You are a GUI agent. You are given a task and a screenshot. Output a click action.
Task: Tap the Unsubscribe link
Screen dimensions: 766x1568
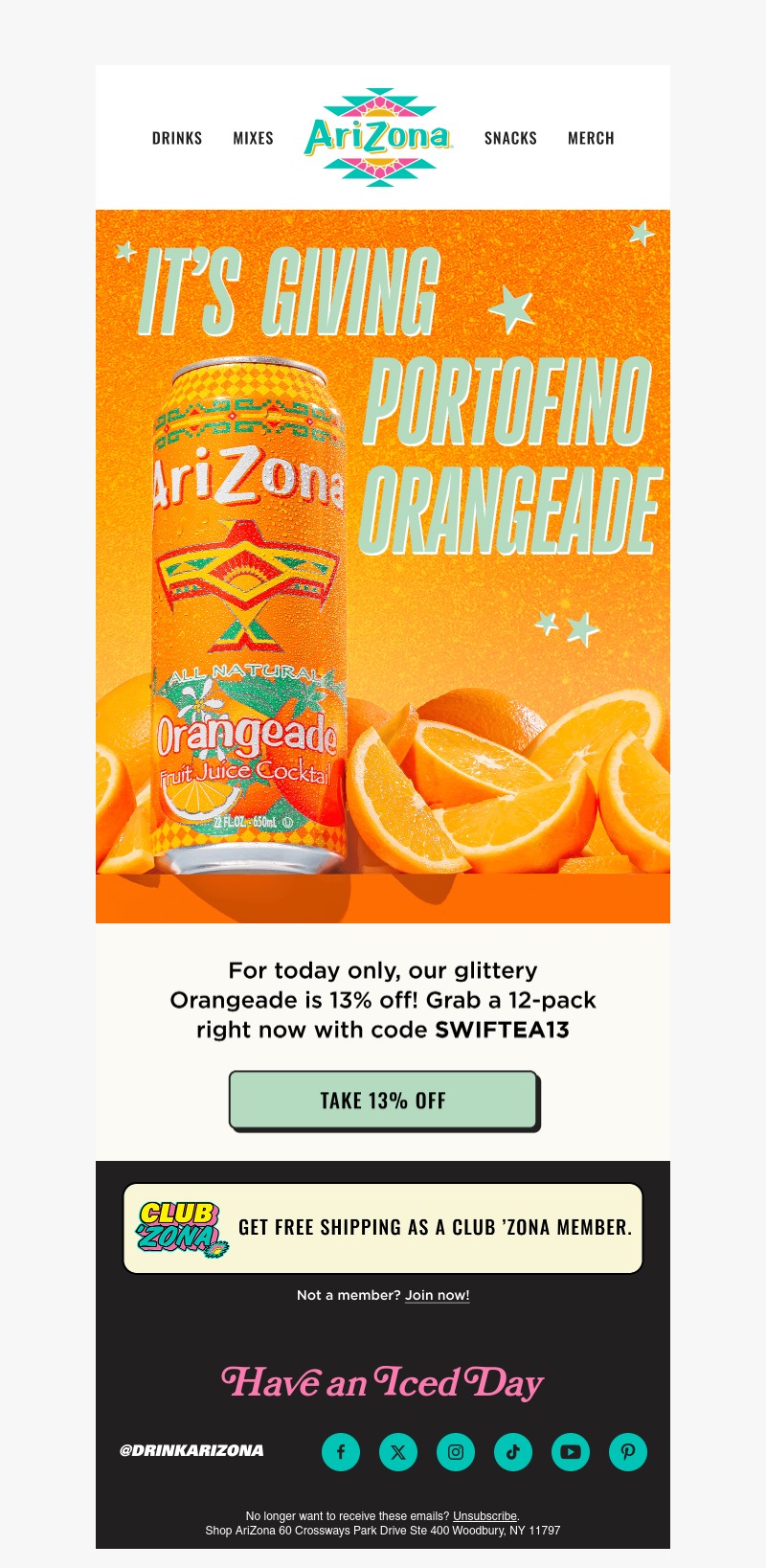(x=484, y=1516)
